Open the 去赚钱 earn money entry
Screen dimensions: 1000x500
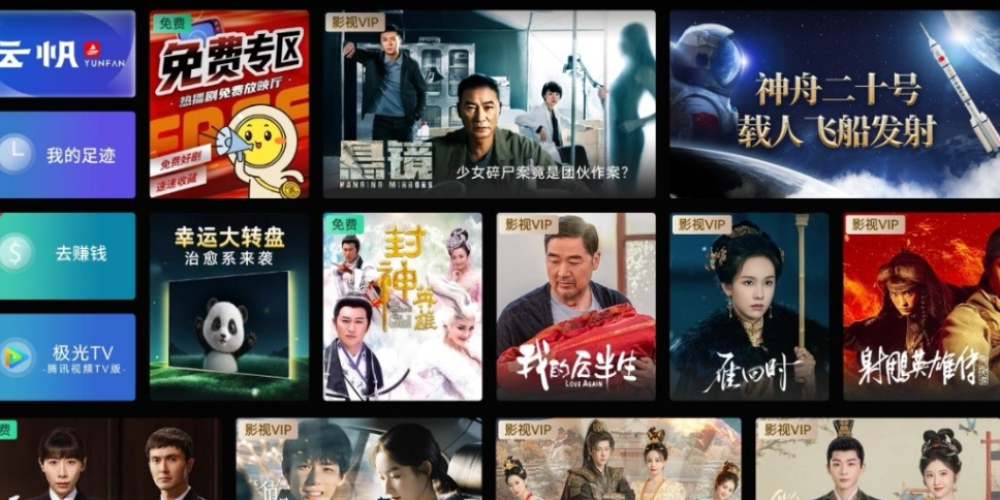click(x=67, y=255)
